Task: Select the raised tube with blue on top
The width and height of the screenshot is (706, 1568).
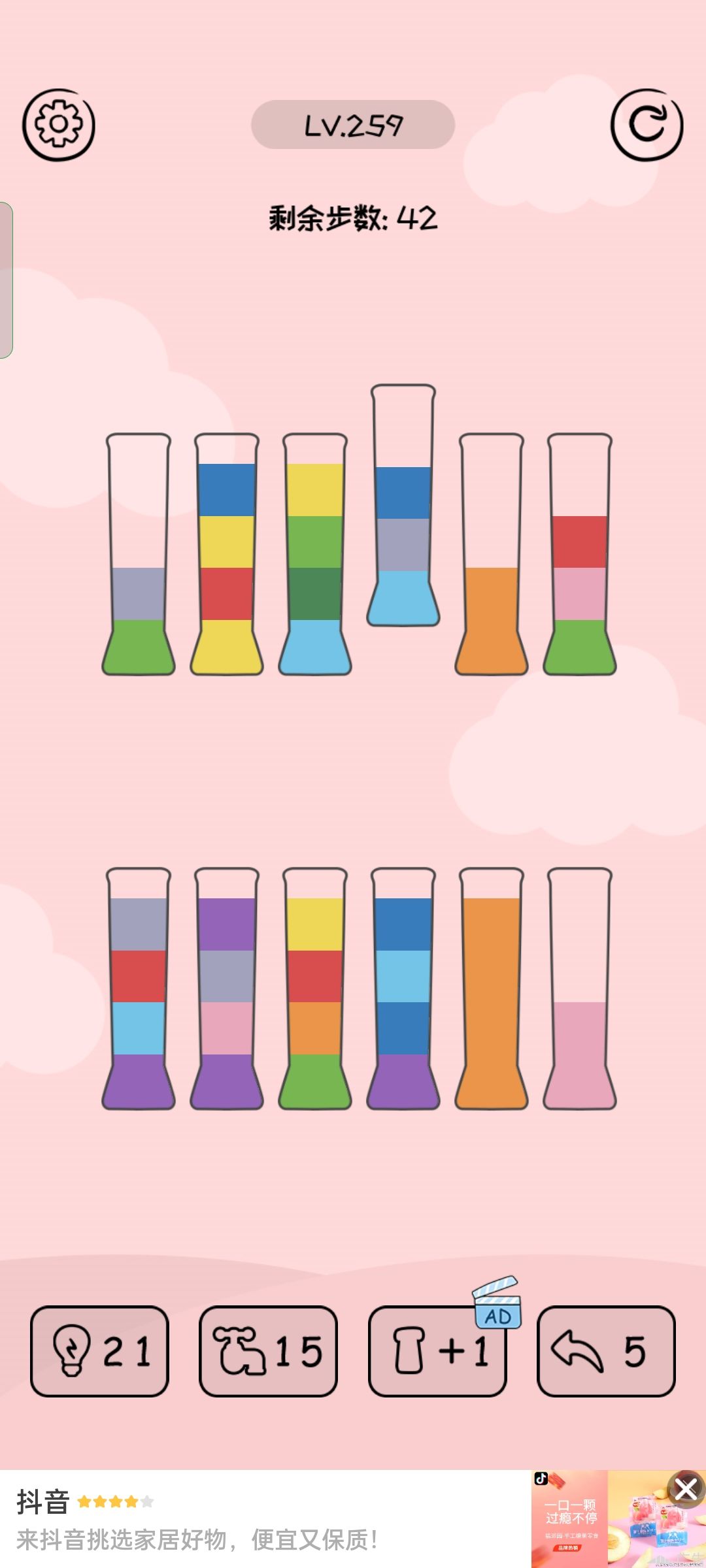Action: pyautogui.click(x=403, y=505)
